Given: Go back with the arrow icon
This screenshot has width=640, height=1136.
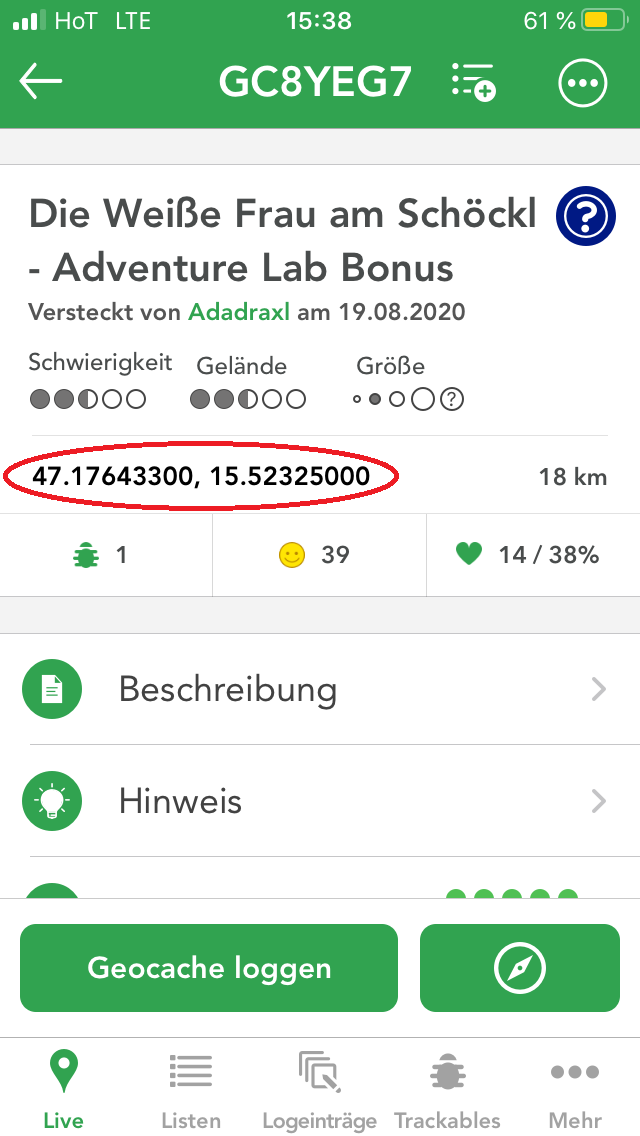Looking at the screenshot, I should coord(41,81).
